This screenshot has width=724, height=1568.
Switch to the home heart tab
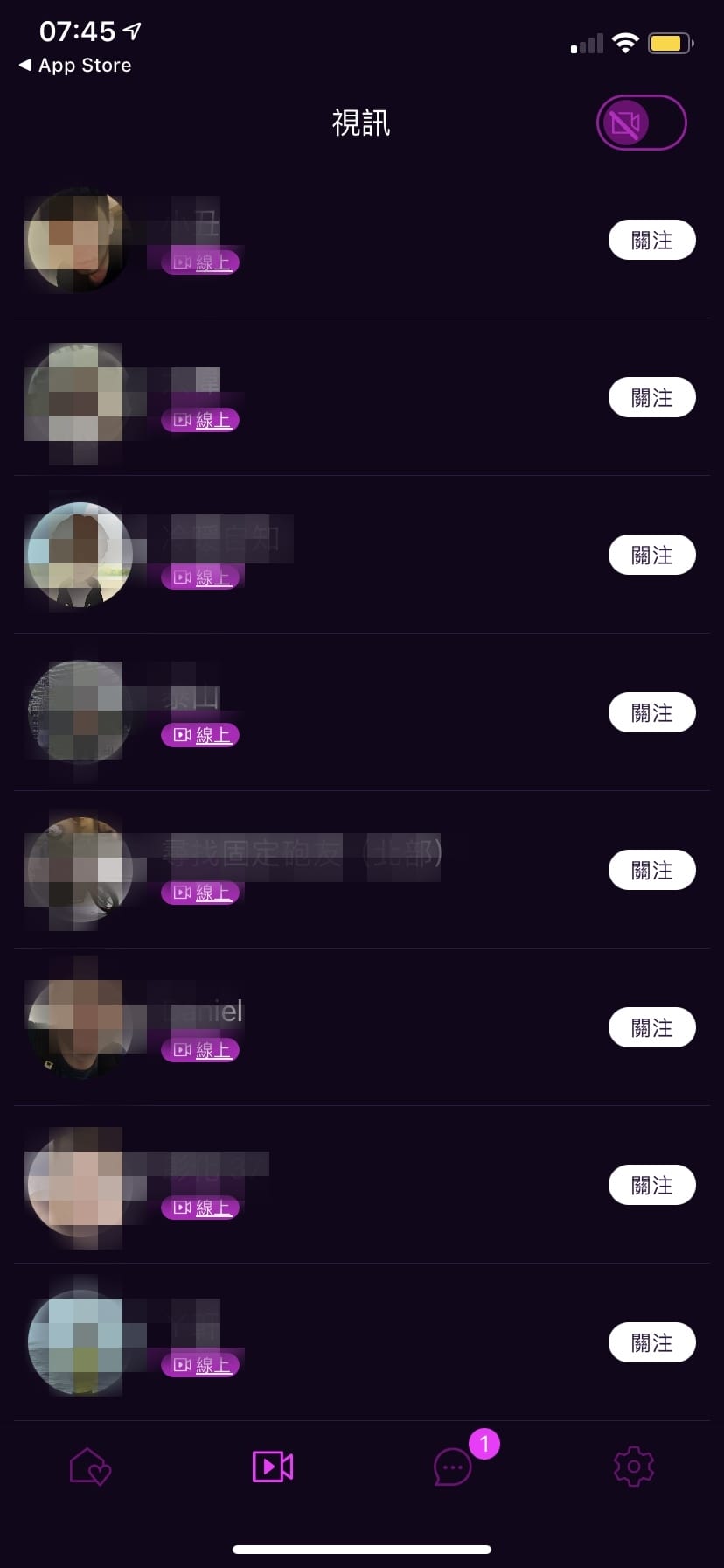pyautogui.click(x=90, y=1466)
